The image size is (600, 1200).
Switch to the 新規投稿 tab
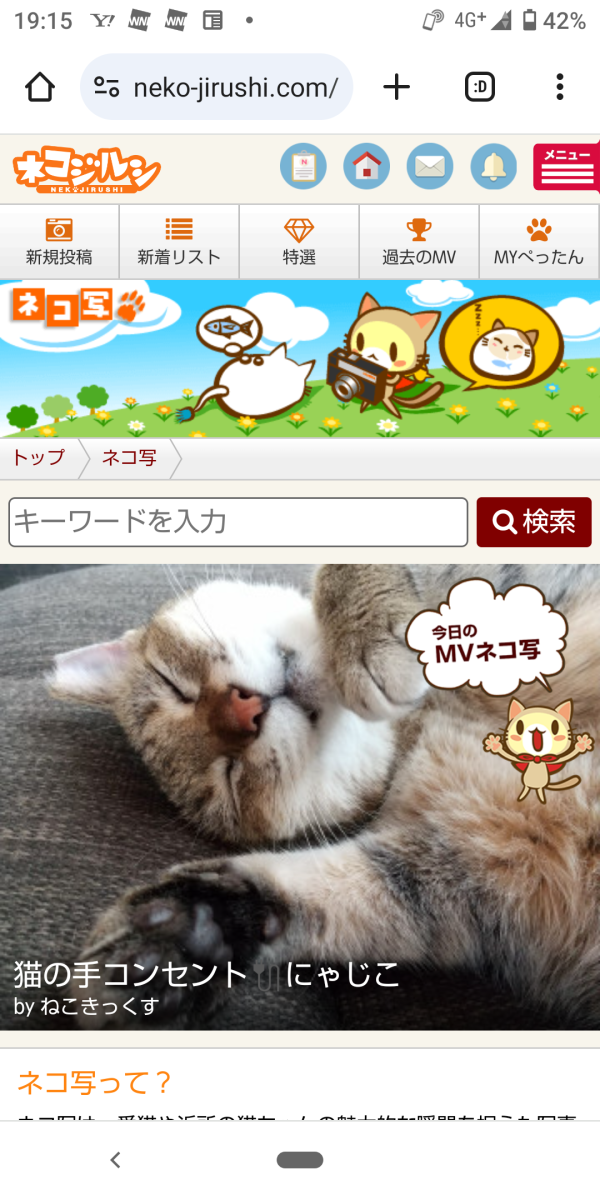(59, 241)
